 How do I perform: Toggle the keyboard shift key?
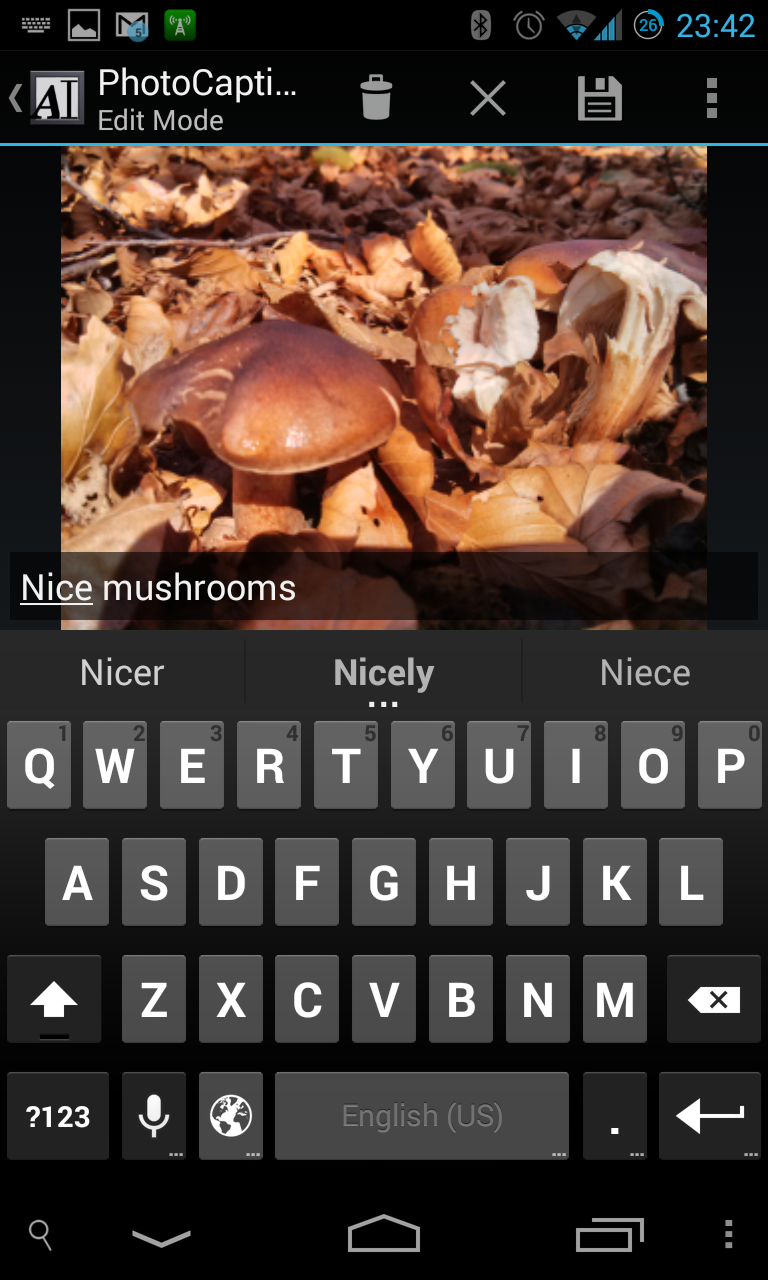click(54, 999)
